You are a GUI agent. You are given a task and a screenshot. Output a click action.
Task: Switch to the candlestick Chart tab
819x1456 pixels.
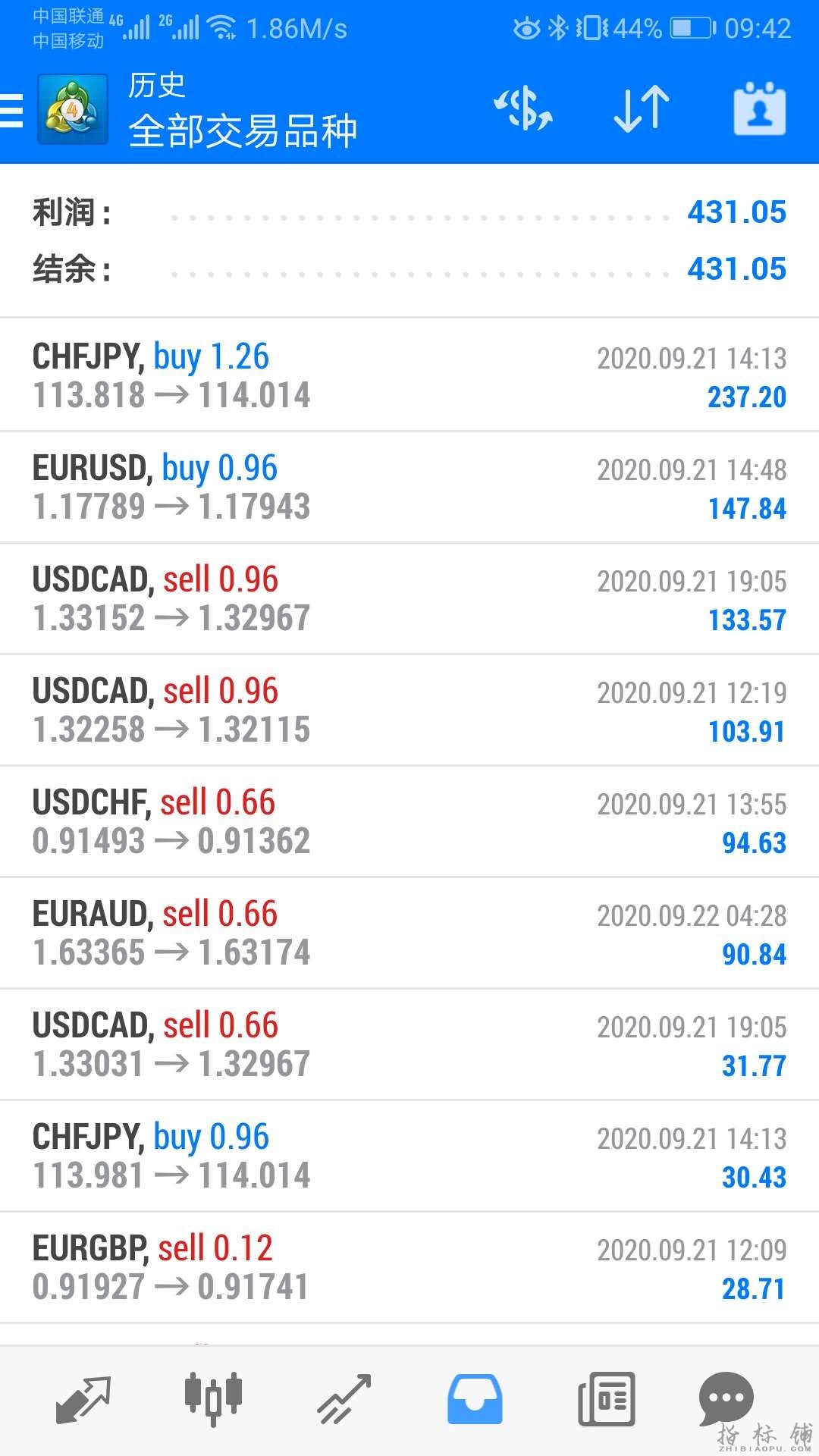point(213,1398)
